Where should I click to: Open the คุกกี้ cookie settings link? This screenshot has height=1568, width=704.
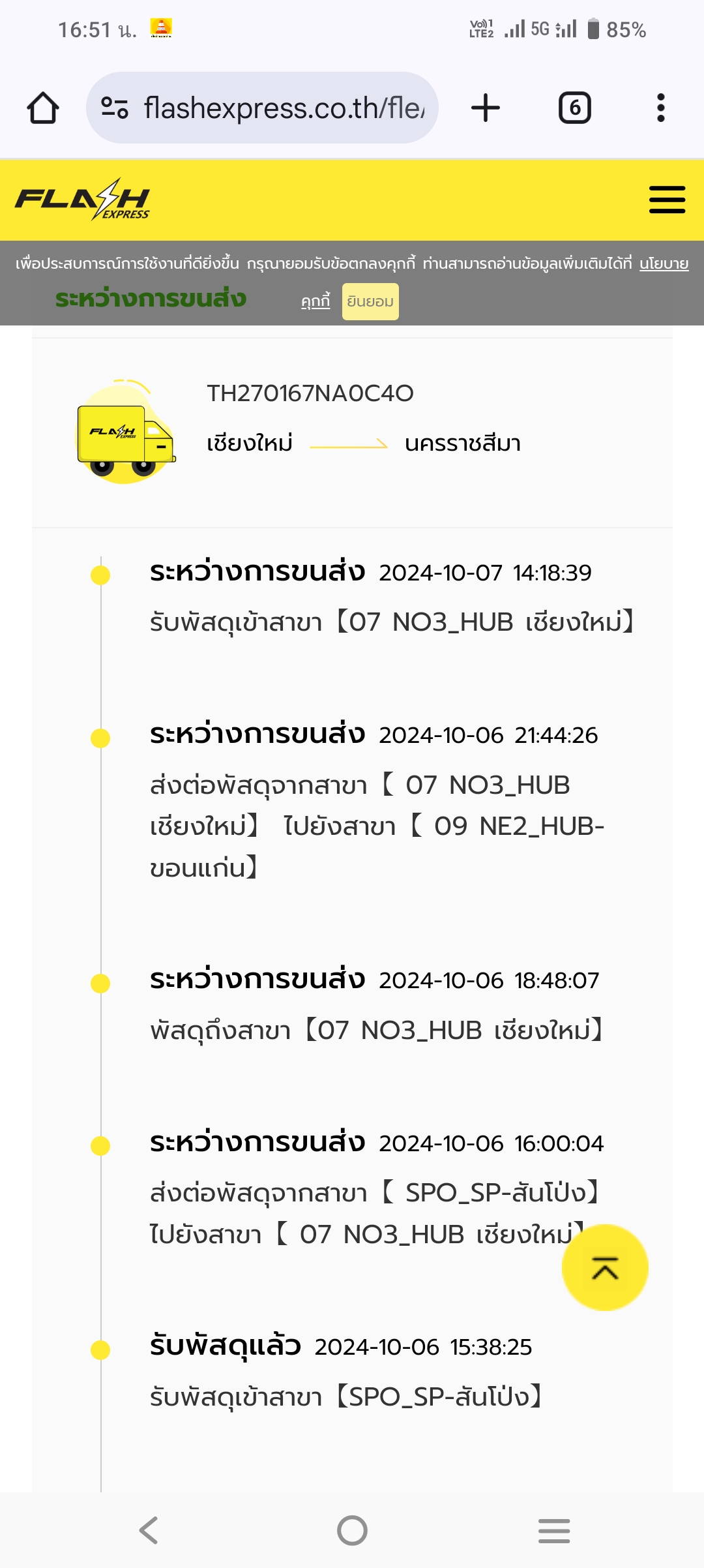click(x=315, y=301)
